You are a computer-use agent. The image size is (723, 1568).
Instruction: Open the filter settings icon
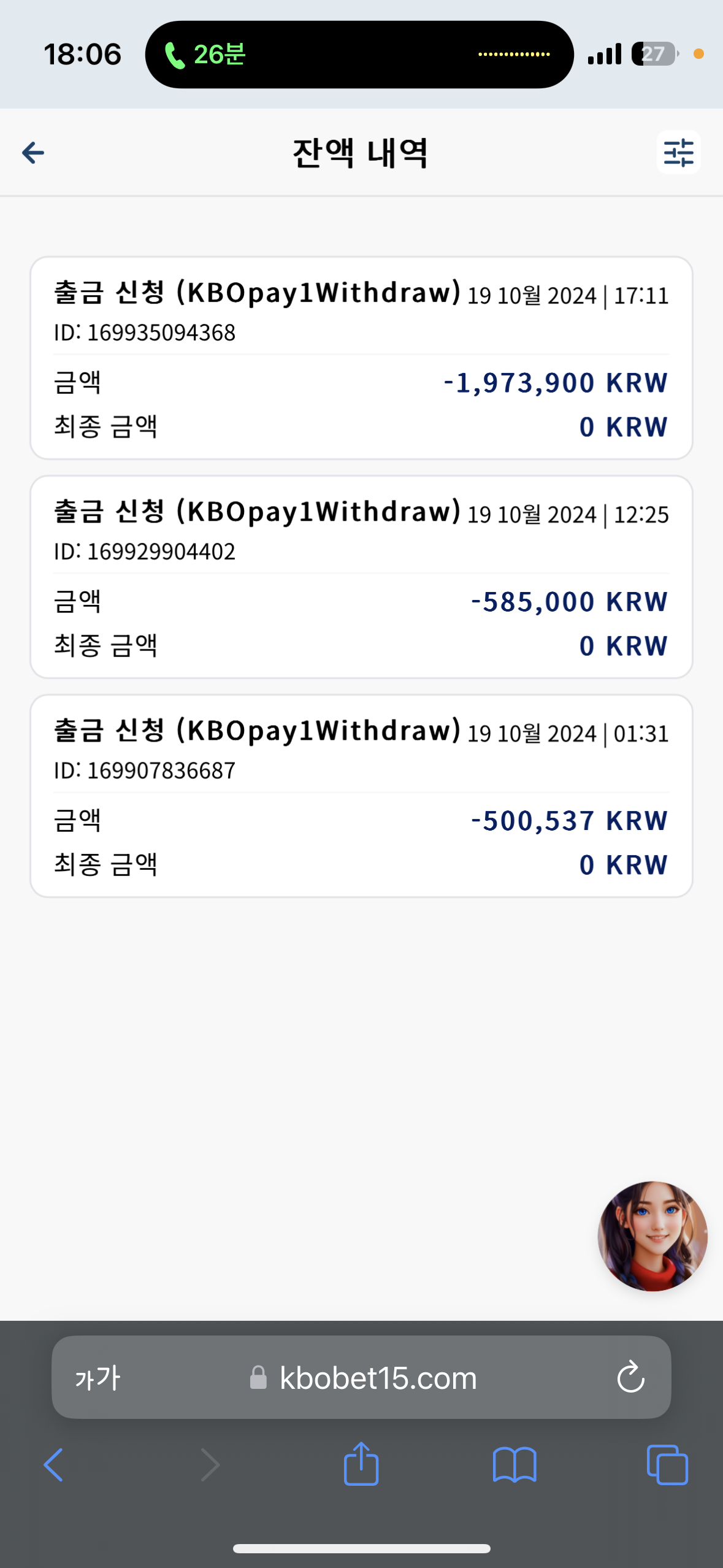click(678, 152)
